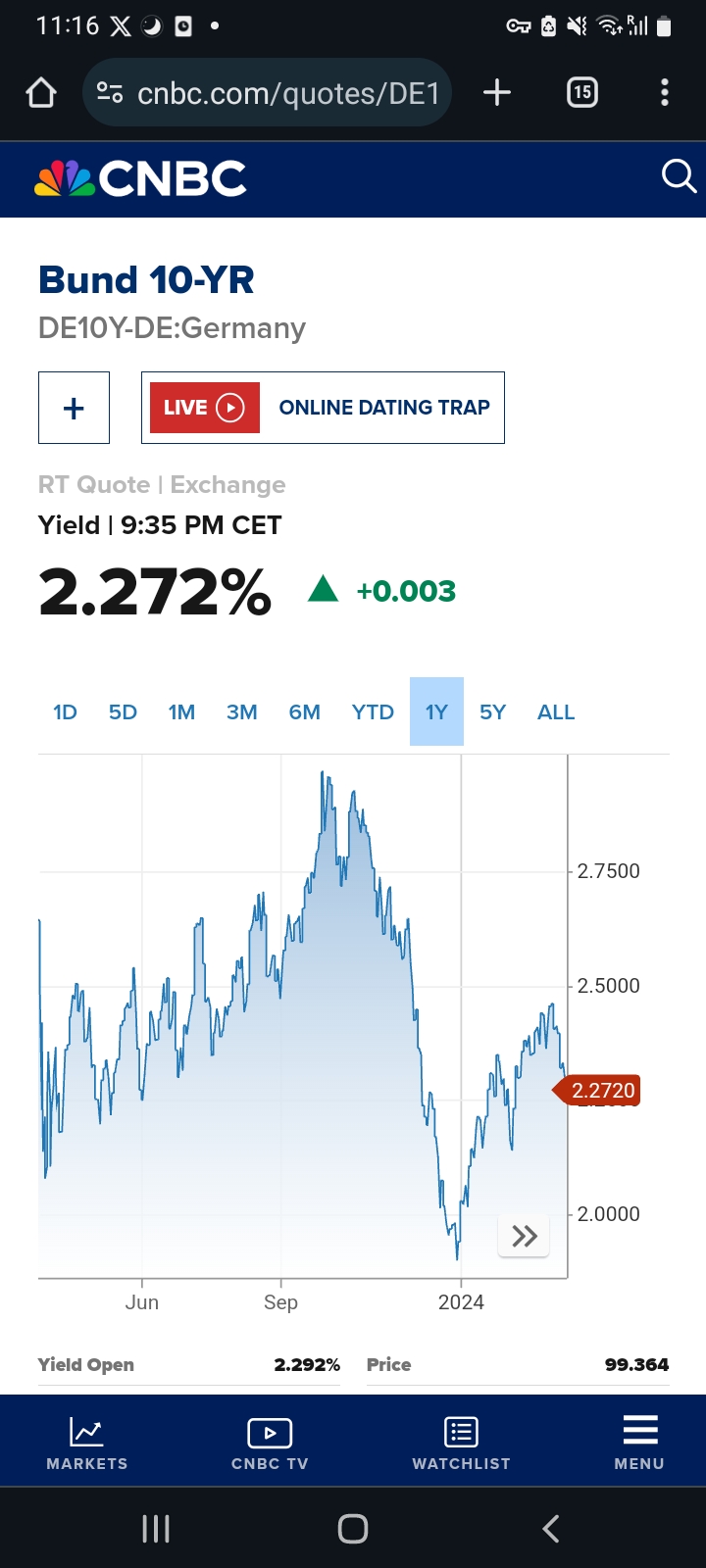Open the browser overflow menu
Viewport: 706px width, 1568px height.
665,93
